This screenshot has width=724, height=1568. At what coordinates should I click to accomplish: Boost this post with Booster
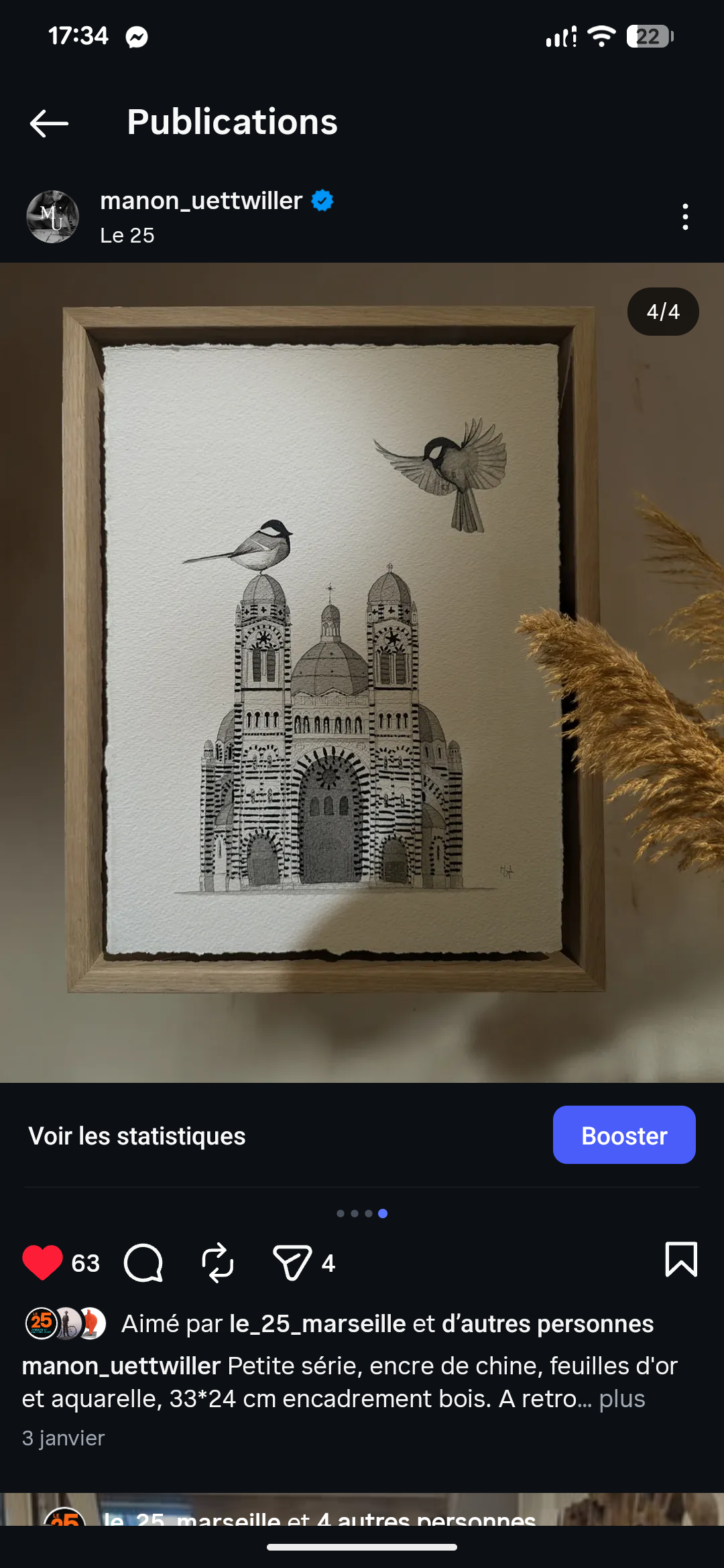[623, 1135]
